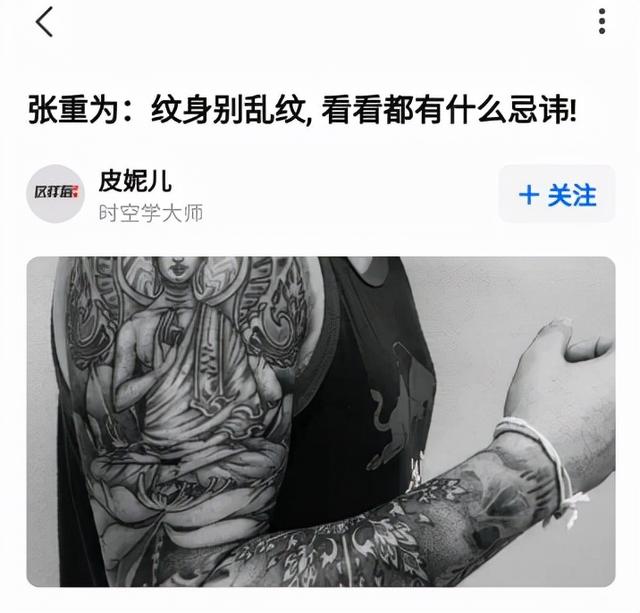Open 皮妮儿's profile avatar
Viewport: 640px width, 613px height.
(x=54, y=193)
